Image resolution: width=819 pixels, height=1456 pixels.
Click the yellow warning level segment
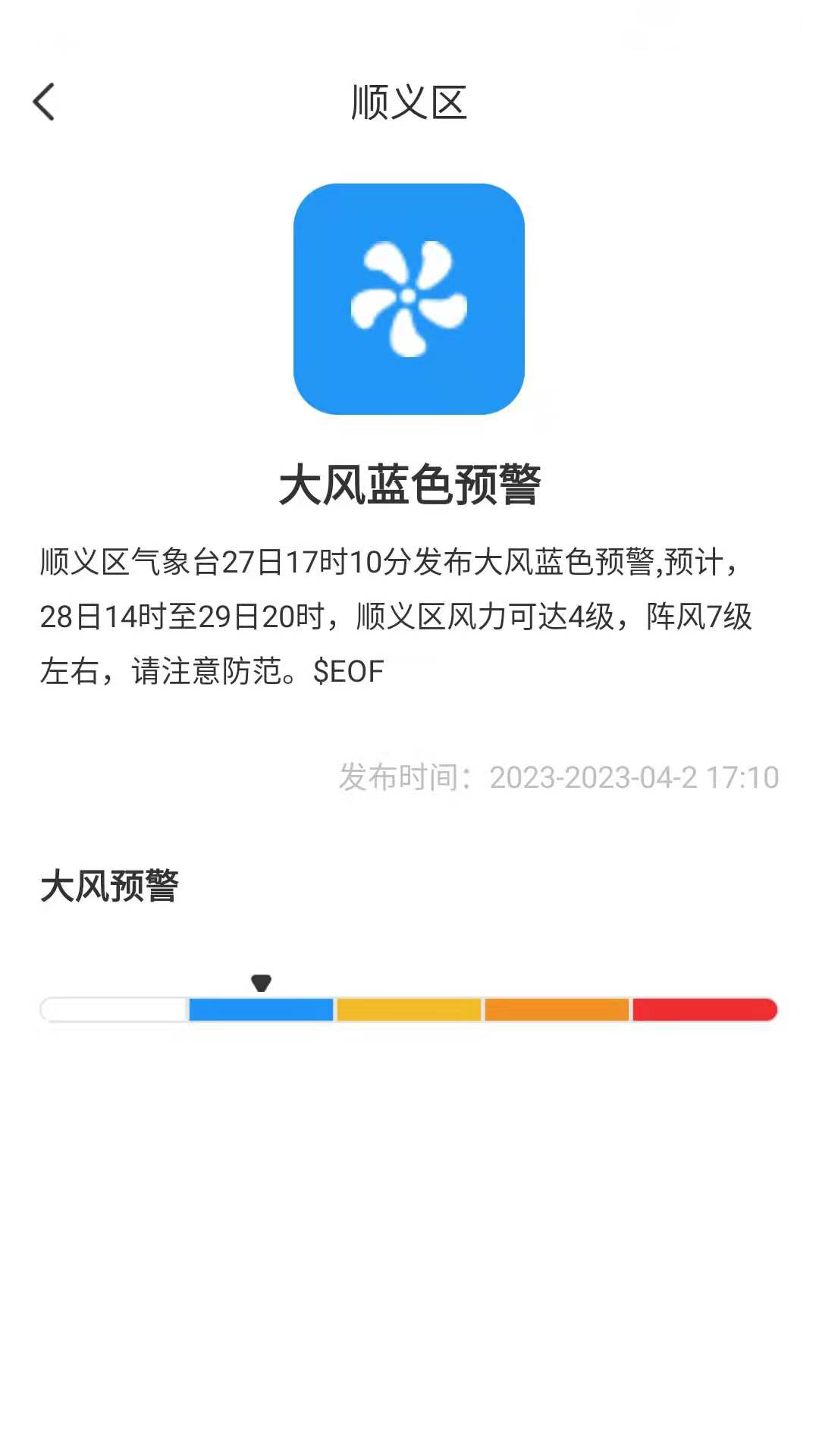pos(407,1009)
